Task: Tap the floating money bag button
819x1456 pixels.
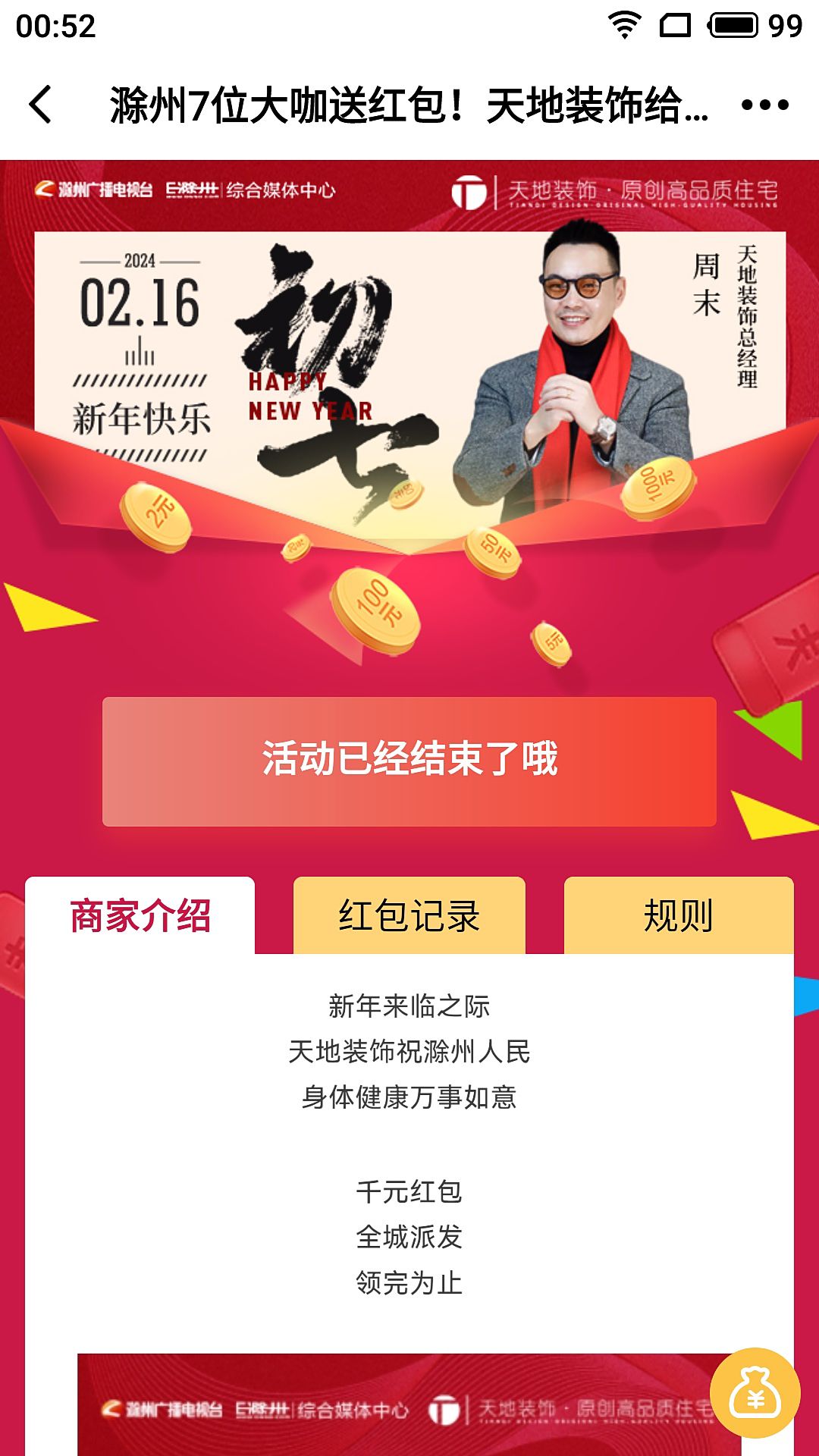Action: pyautogui.click(x=755, y=1392)
